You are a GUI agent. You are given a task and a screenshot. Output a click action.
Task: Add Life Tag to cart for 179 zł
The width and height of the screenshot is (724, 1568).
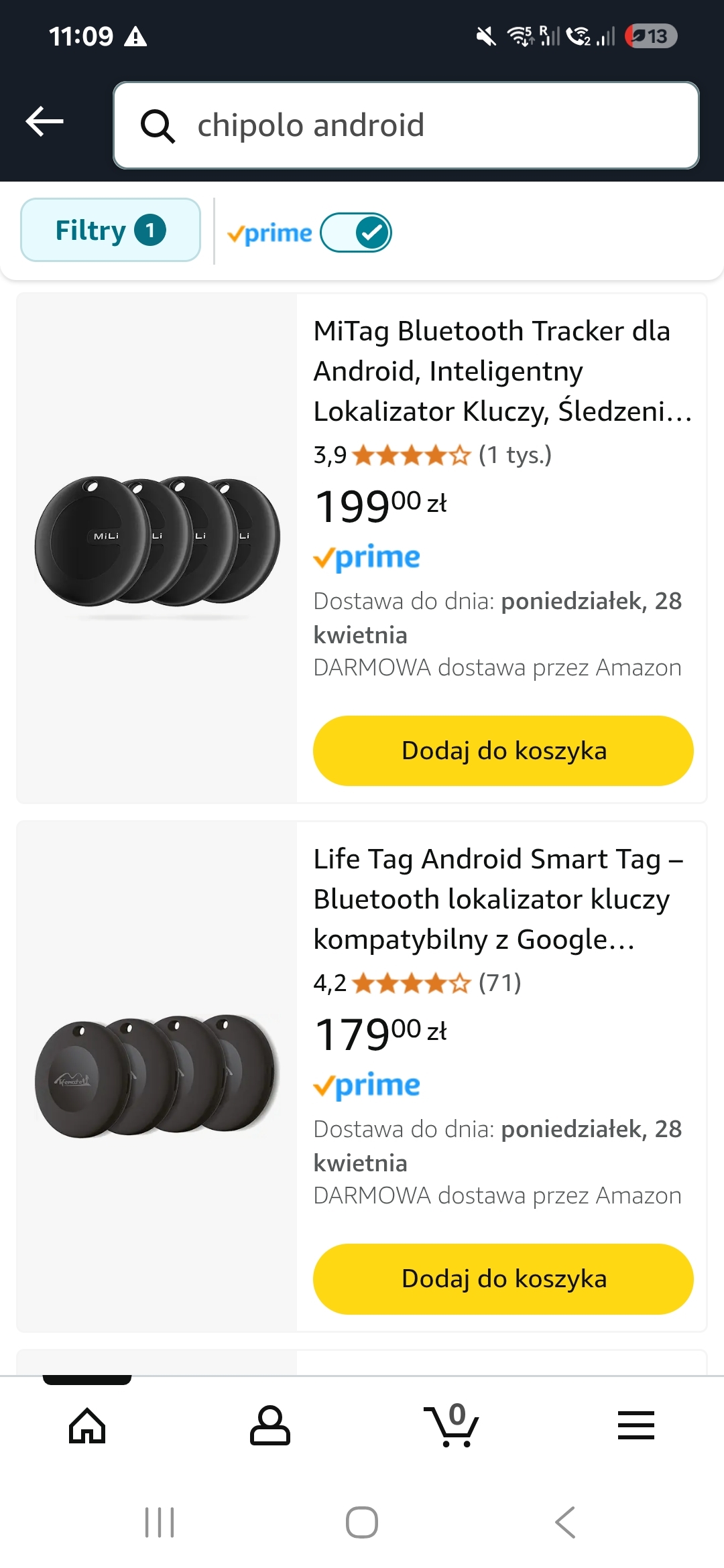(503, 1279)
